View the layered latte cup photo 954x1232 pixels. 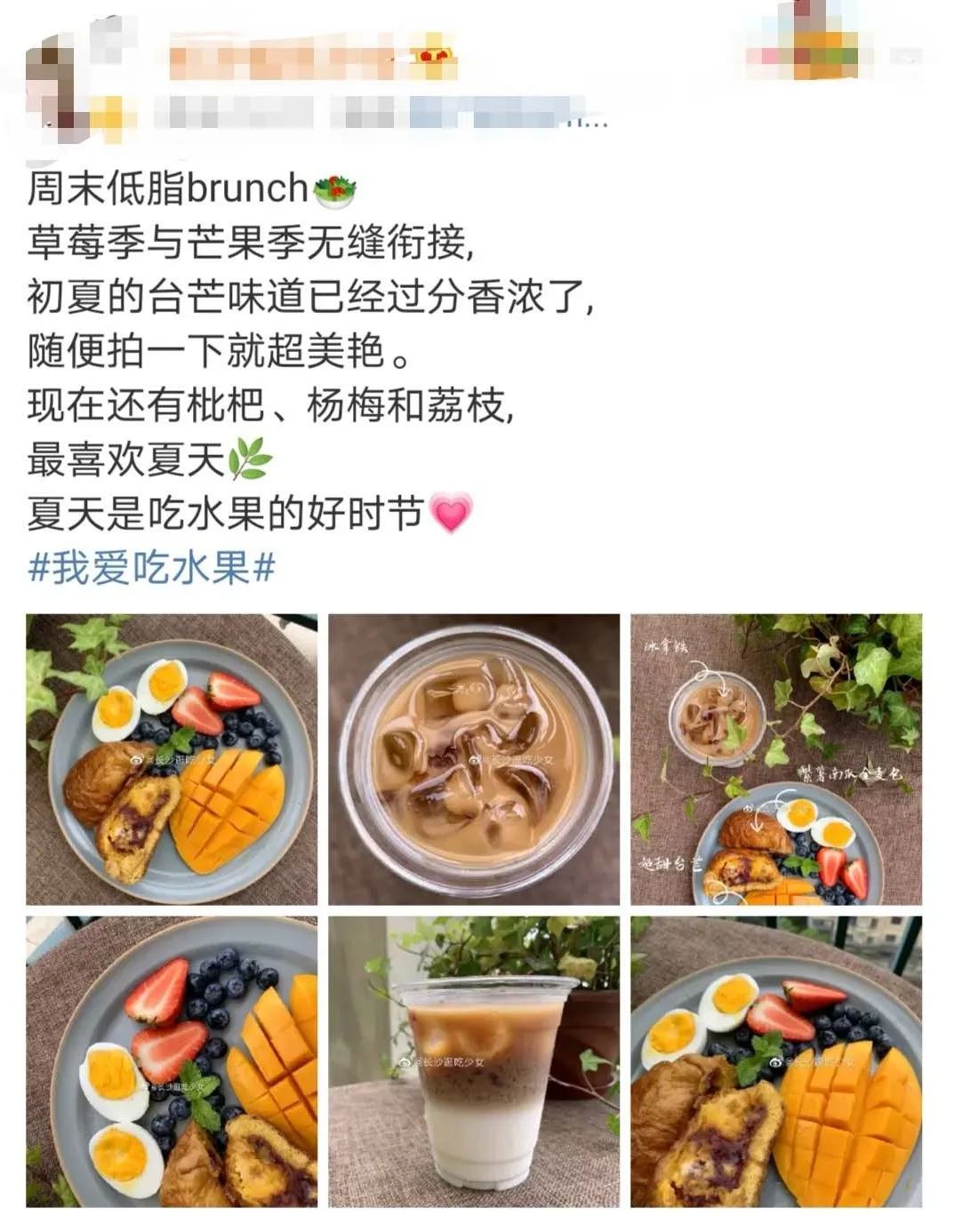click(474, 1061)
